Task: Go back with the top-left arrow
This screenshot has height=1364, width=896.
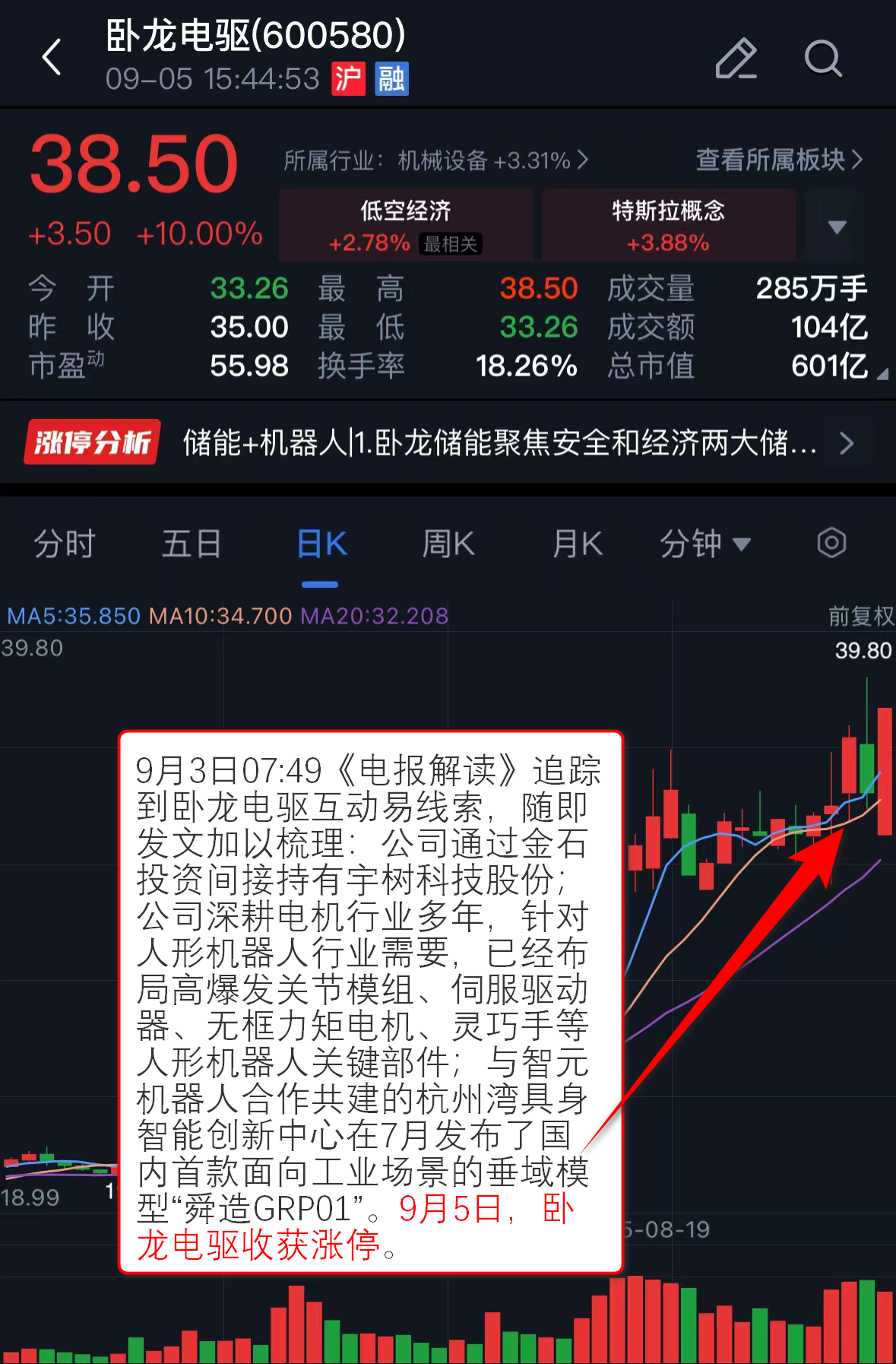Action: (x=52, y=58)
